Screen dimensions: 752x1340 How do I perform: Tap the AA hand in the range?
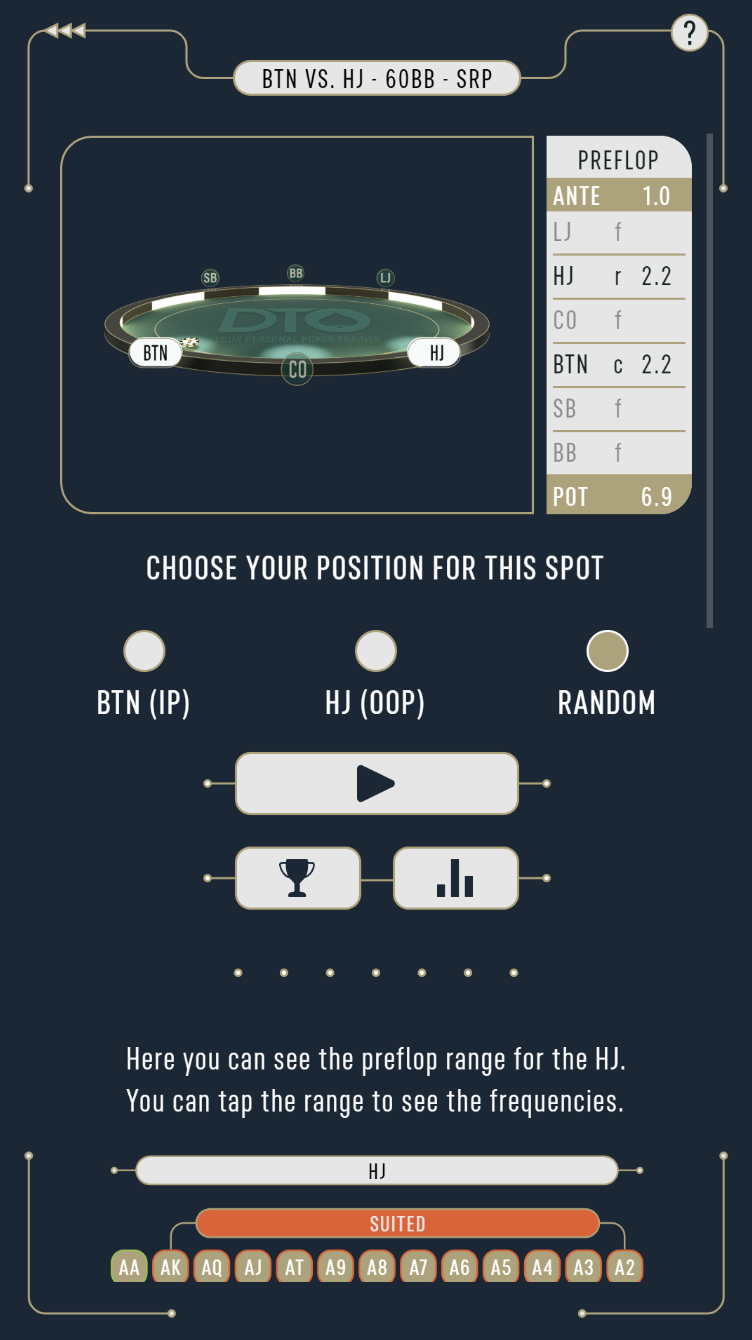pos(130,1268)
